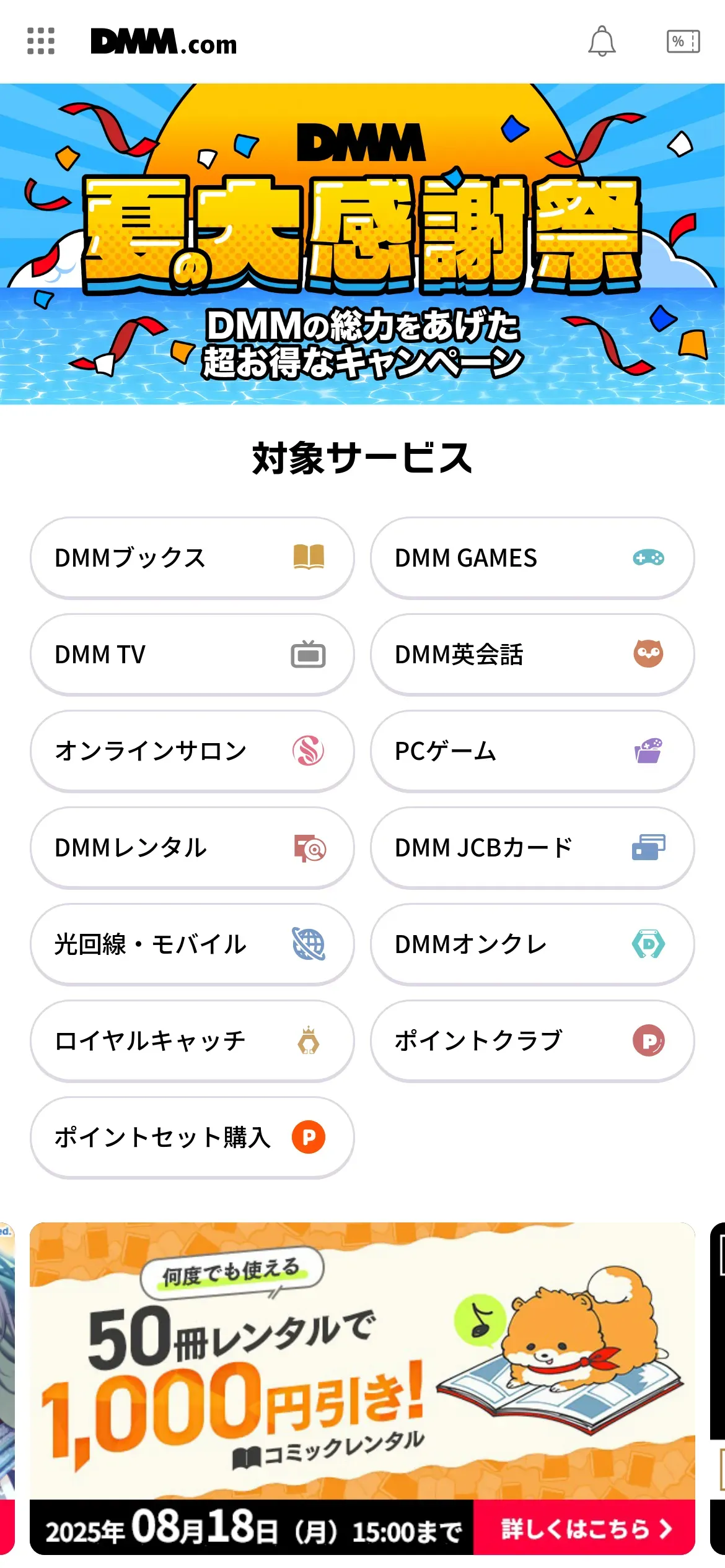The height and width of the screenshot is (1568, 725).
Task: Open DMM TV
Action: pos(192,655)
